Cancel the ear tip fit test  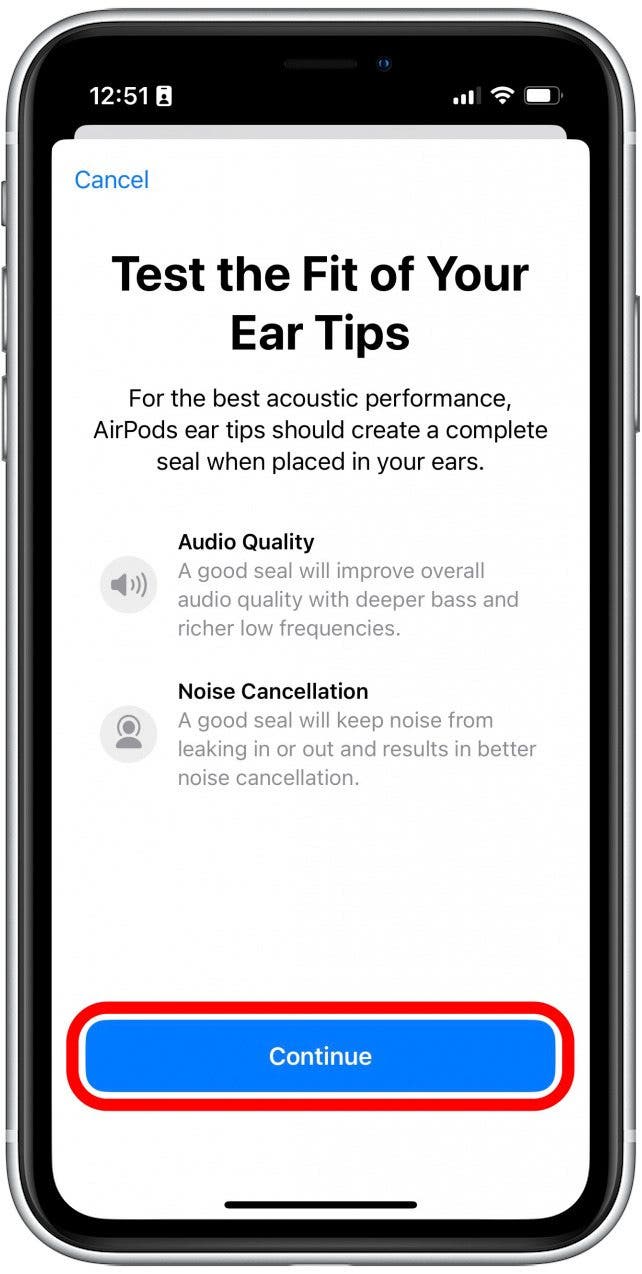tap(111, 180)
